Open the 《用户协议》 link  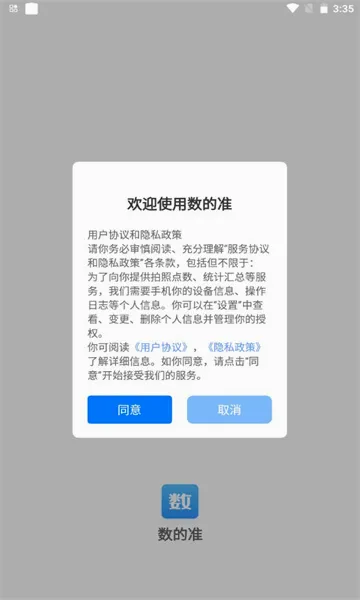tap(161, 347)
